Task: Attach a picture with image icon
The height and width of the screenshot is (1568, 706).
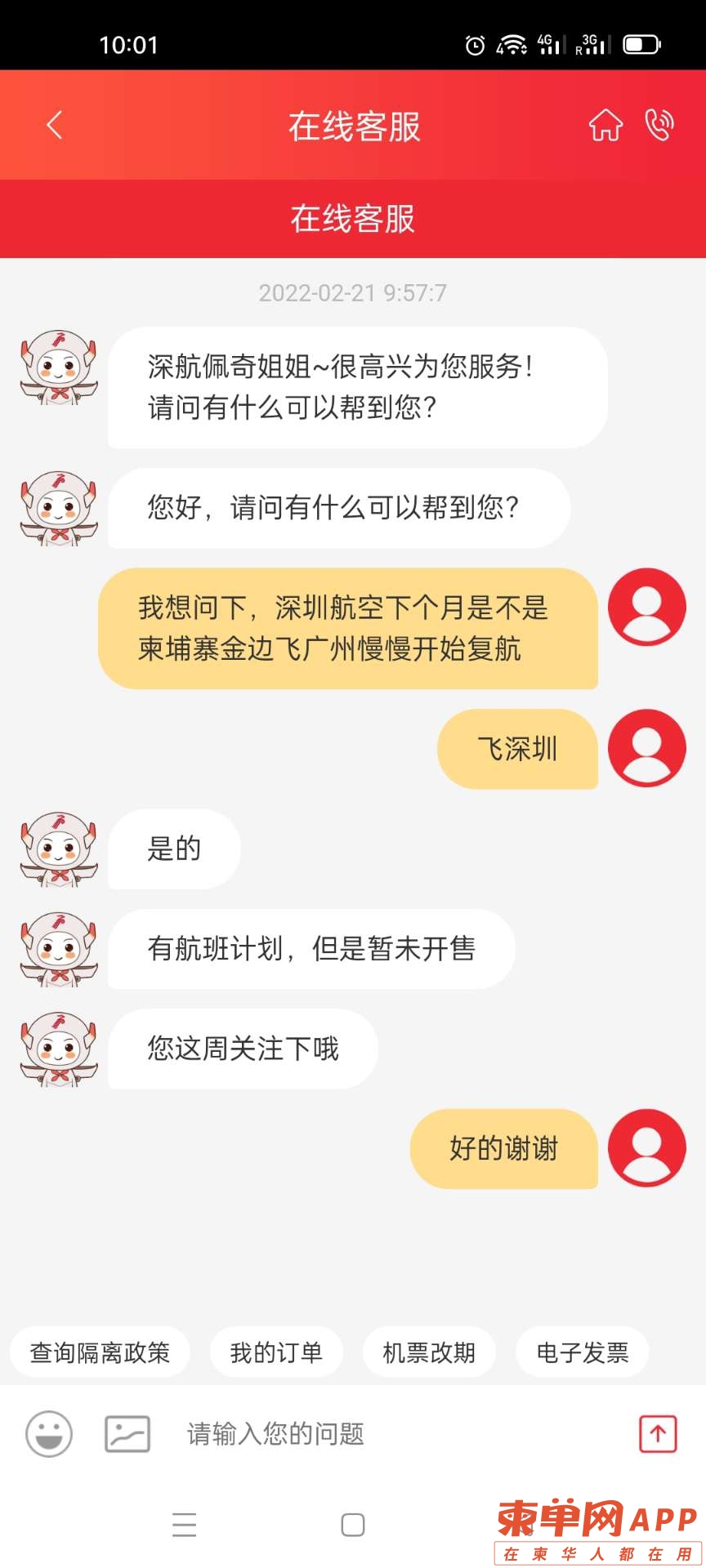Action: point(127,1433)
